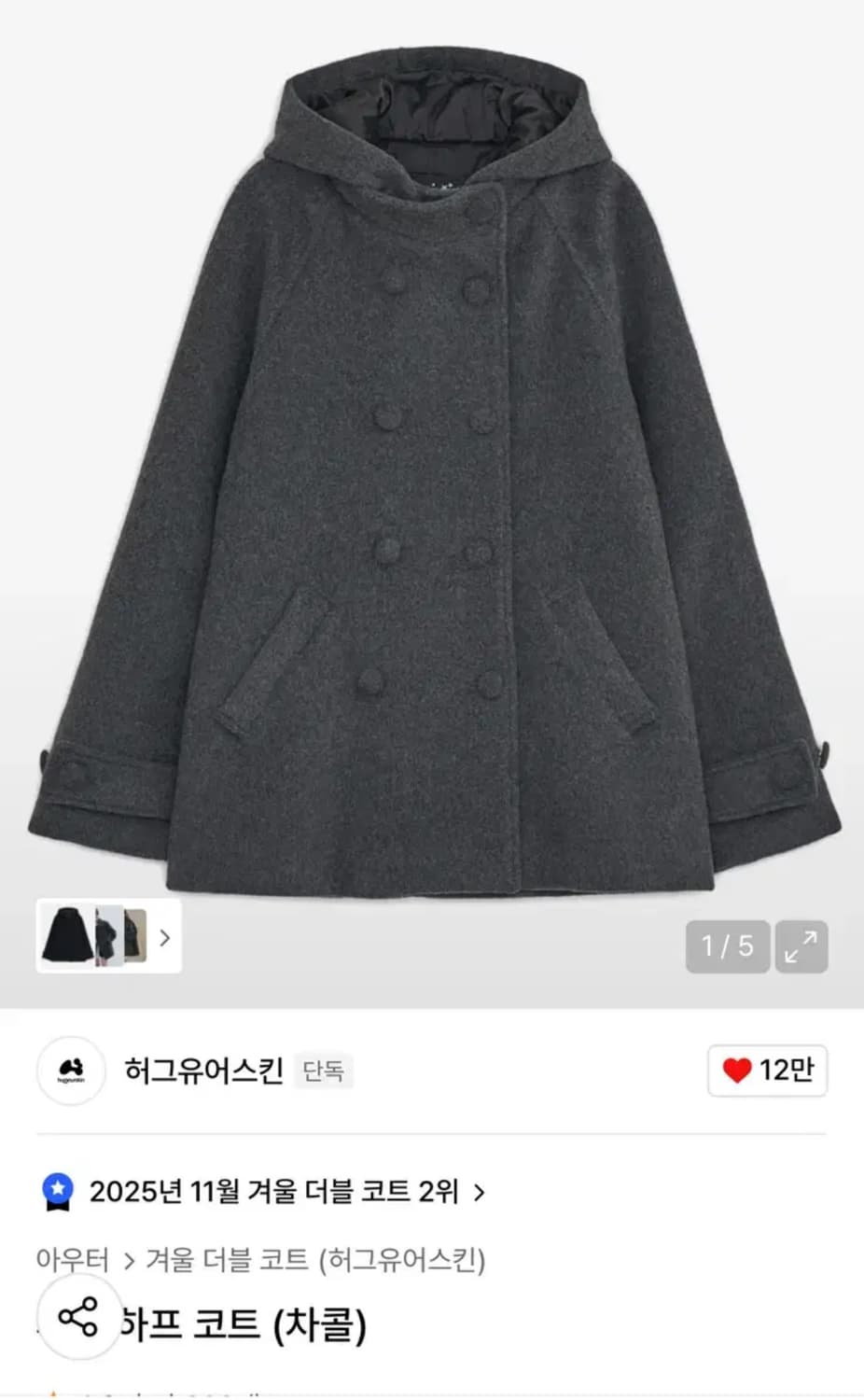Tap the 허그유어스킨 brand logo circle
The height and width of the screenshot is (1400, 864).
(x=71, y=1071)
